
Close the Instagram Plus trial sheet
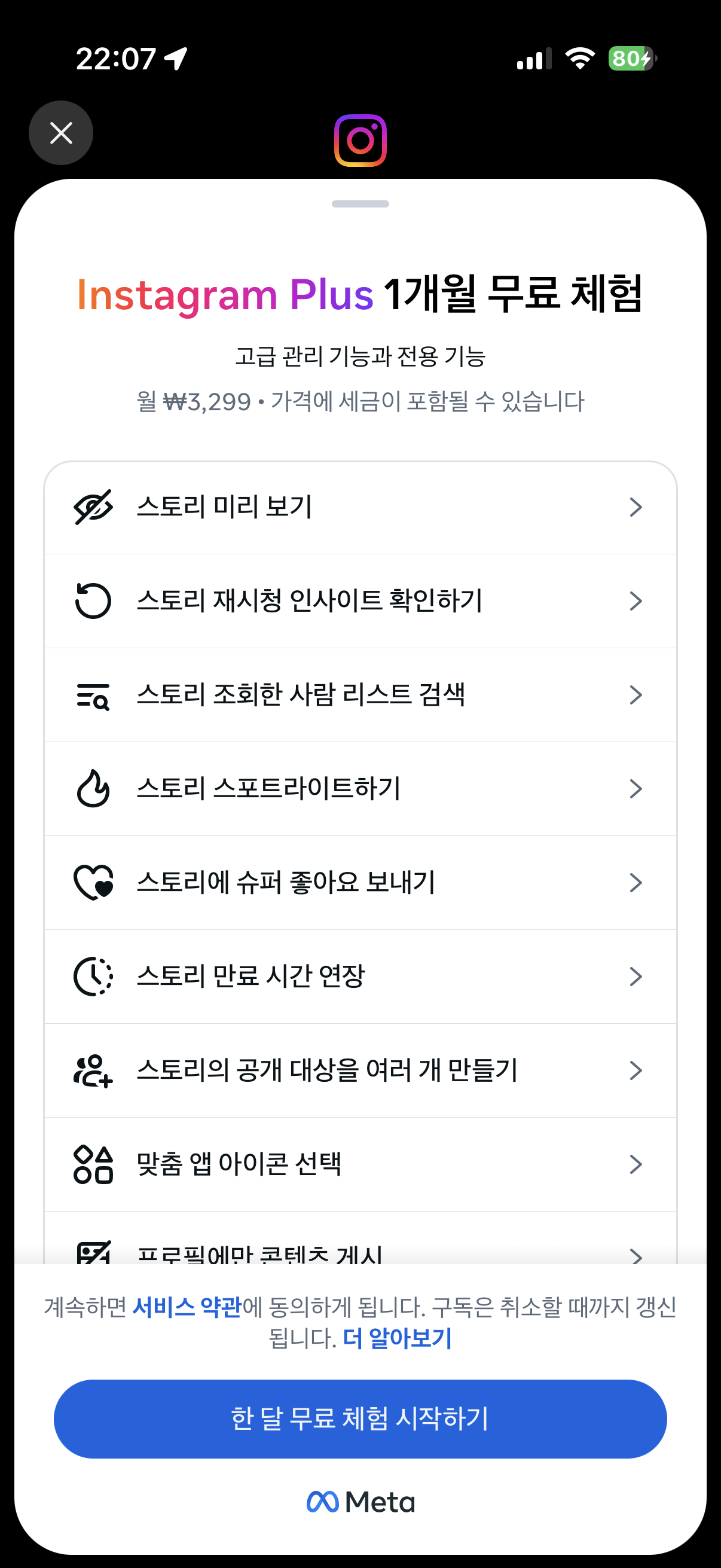[61, 133]
